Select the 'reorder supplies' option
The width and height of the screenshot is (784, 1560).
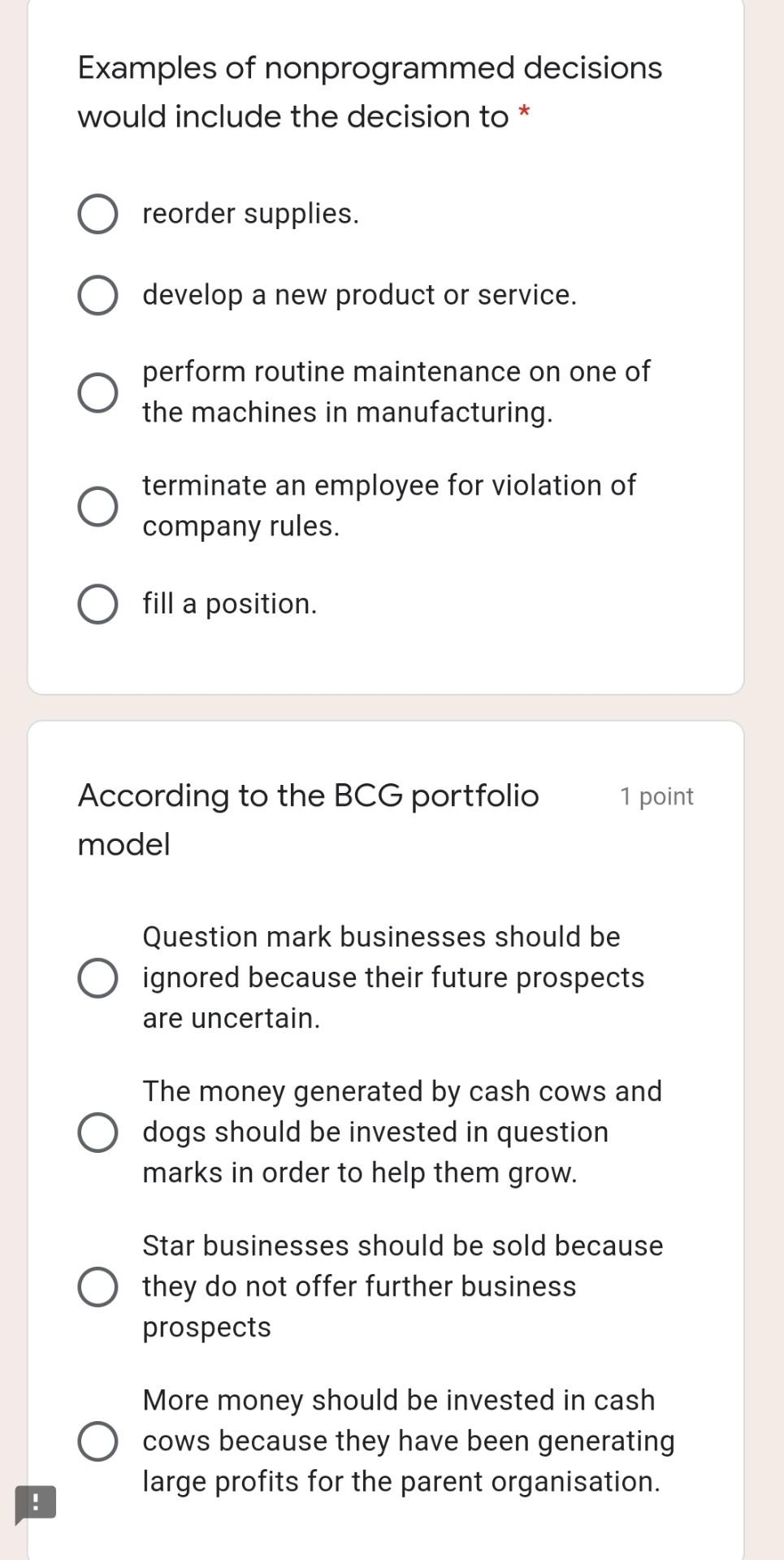coord(97,214)
